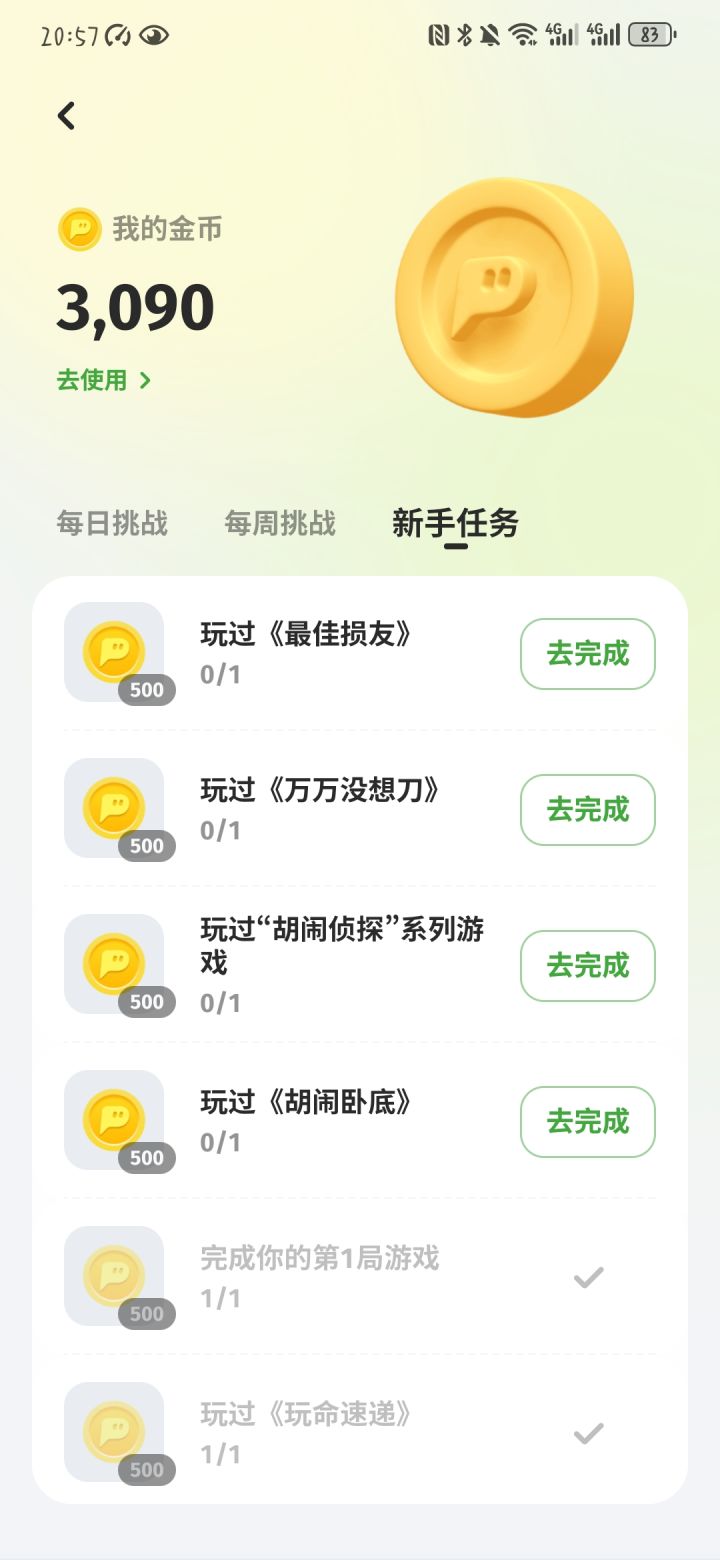Tap 去完成 for 玩过《万万没想刀》

point(587,810)
